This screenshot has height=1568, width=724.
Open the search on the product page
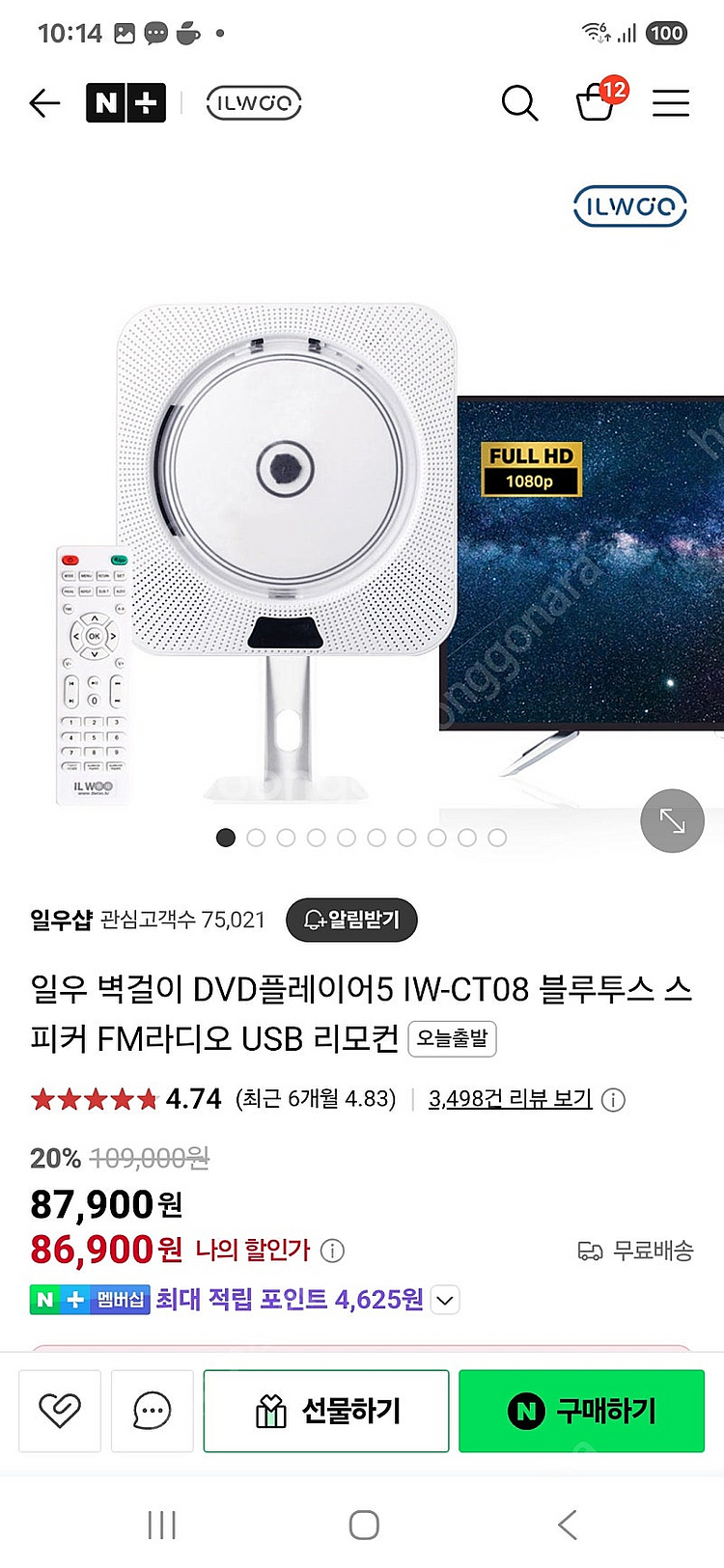(519, 103)
